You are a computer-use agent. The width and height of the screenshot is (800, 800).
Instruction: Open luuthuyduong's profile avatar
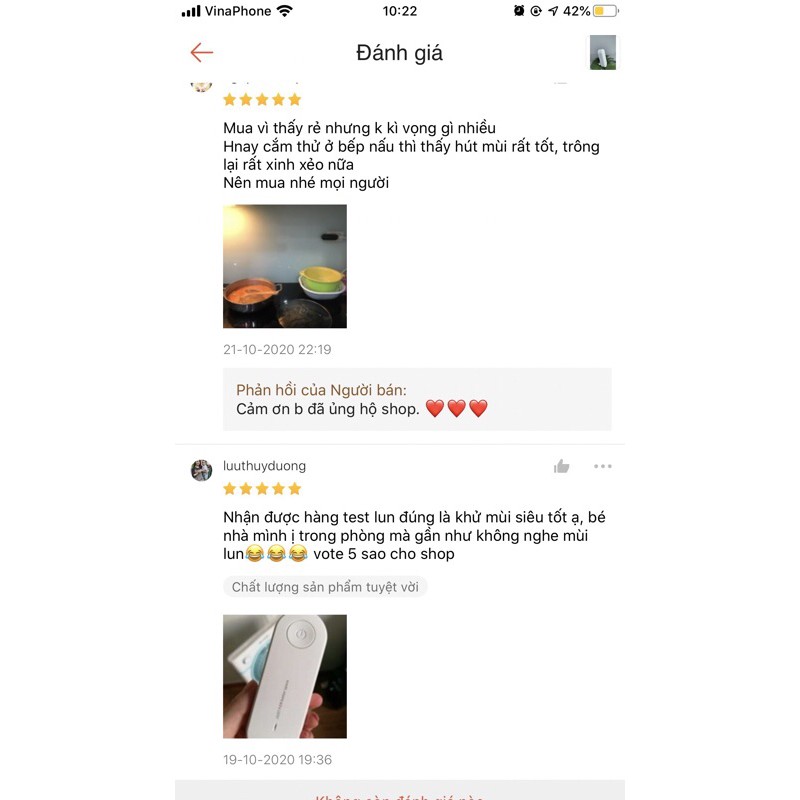[x=202, y=470]
